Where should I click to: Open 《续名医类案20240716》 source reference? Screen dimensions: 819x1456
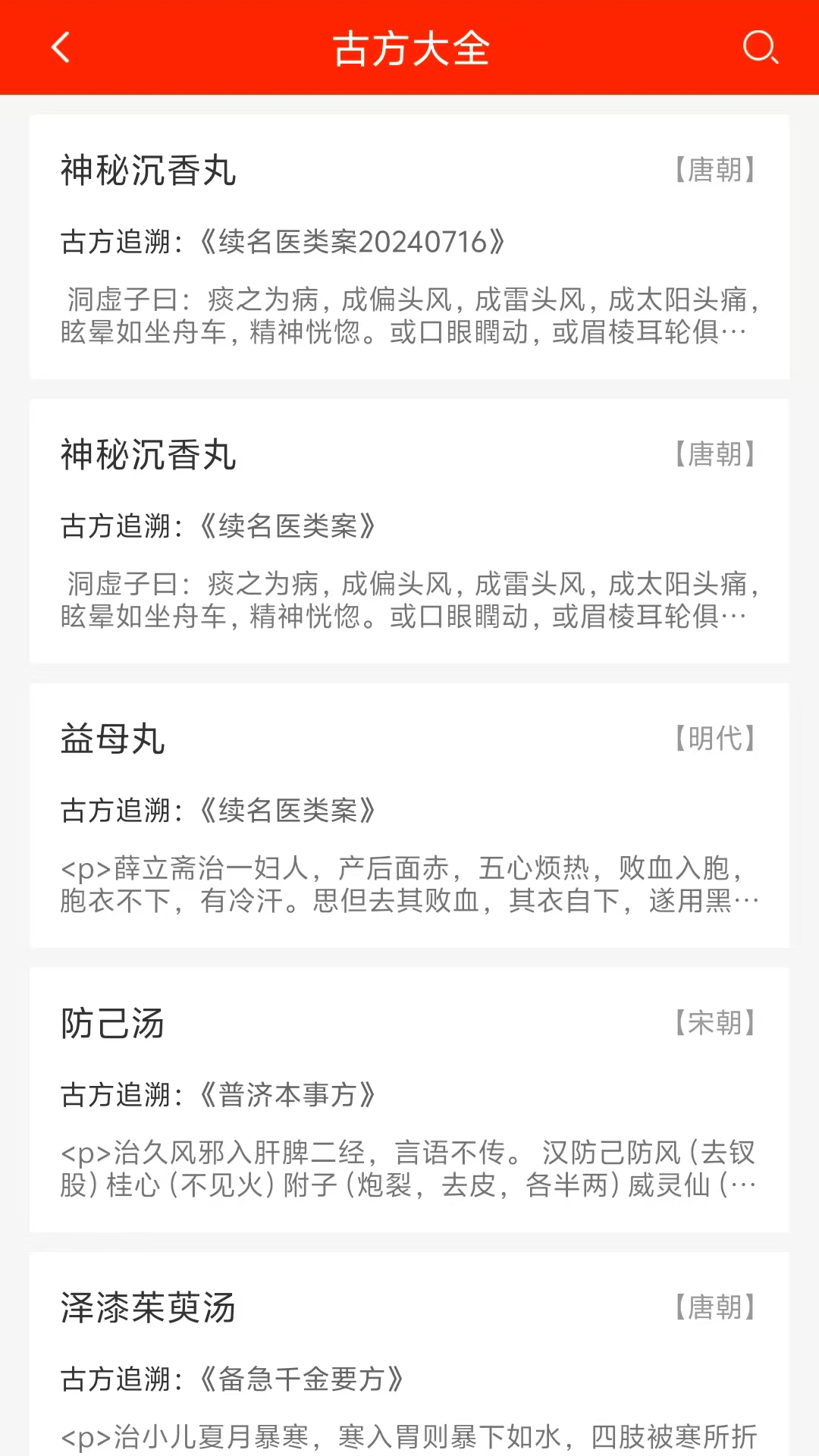point(355,243)
